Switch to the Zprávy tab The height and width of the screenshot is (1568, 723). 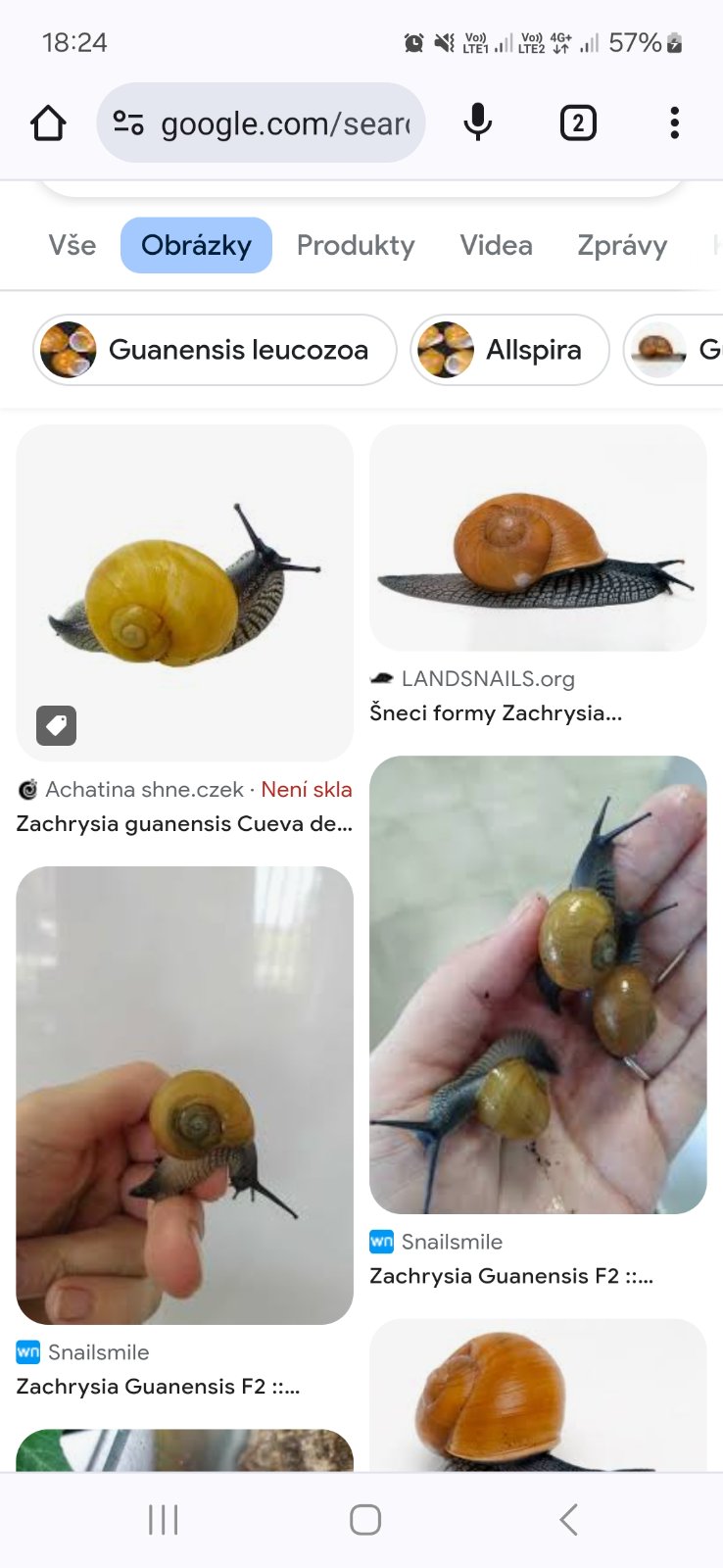622,245
